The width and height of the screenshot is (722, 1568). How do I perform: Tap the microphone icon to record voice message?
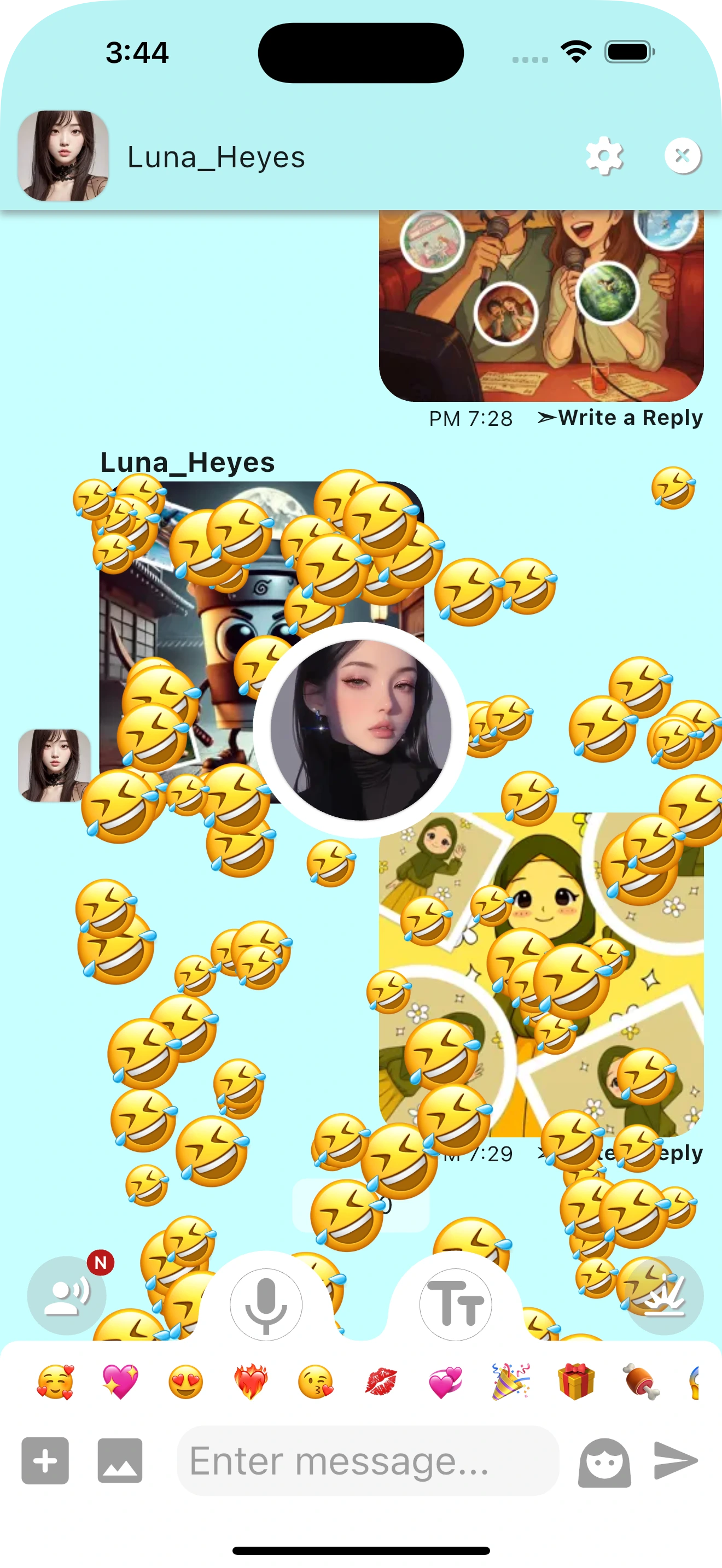tap(266, 1304)
